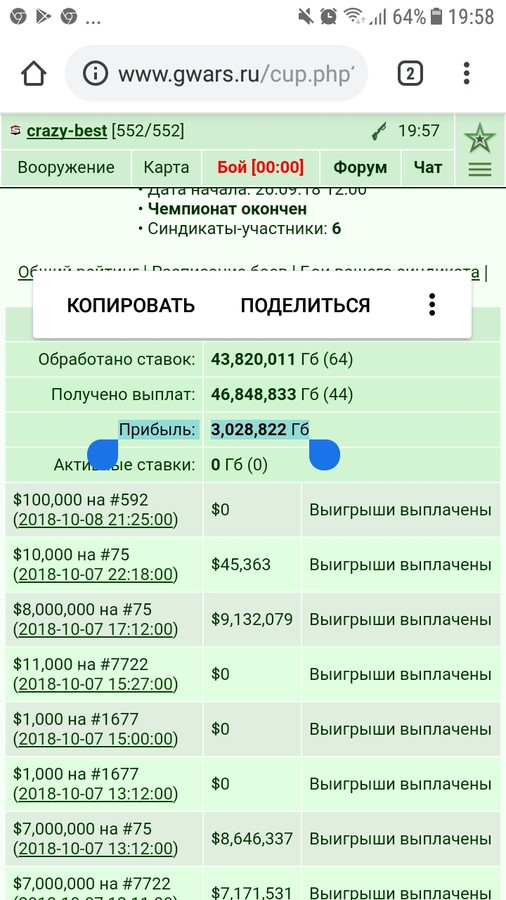Viewport: 506px width, 900px height.
Task: Open the 2018-10-07 17:12:00 bet link
Action: tap(95, 630)
